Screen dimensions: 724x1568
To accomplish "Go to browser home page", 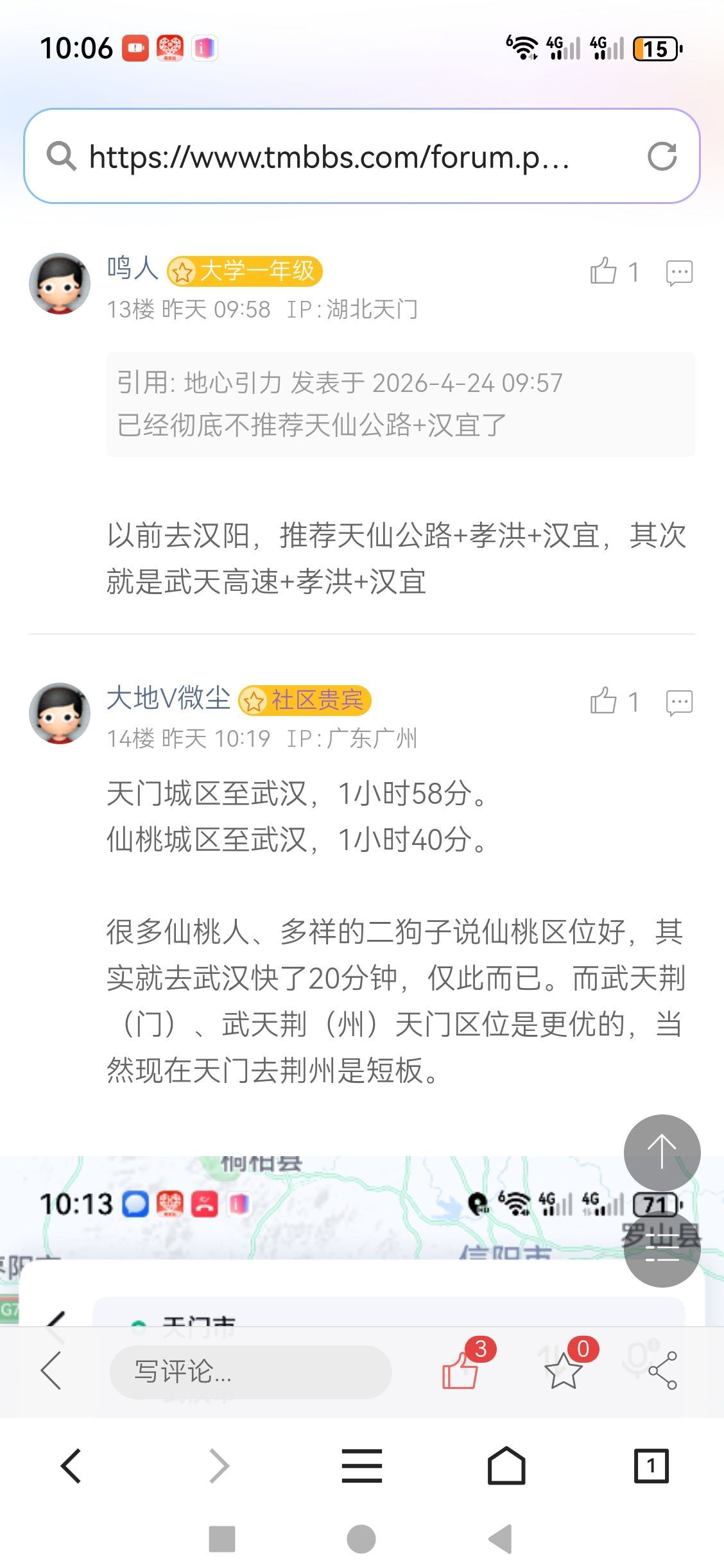I will click(x=506, y=1466).
